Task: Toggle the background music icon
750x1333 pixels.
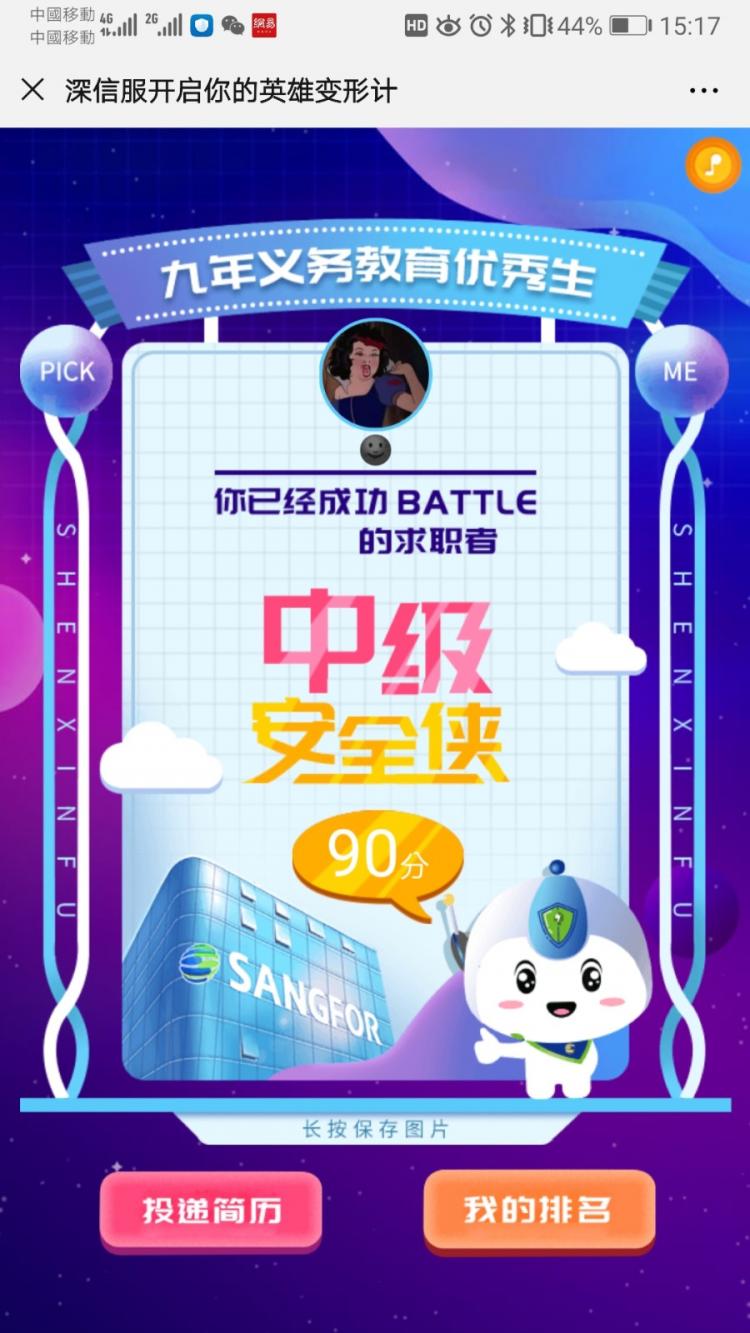Action: click(712, 165)
